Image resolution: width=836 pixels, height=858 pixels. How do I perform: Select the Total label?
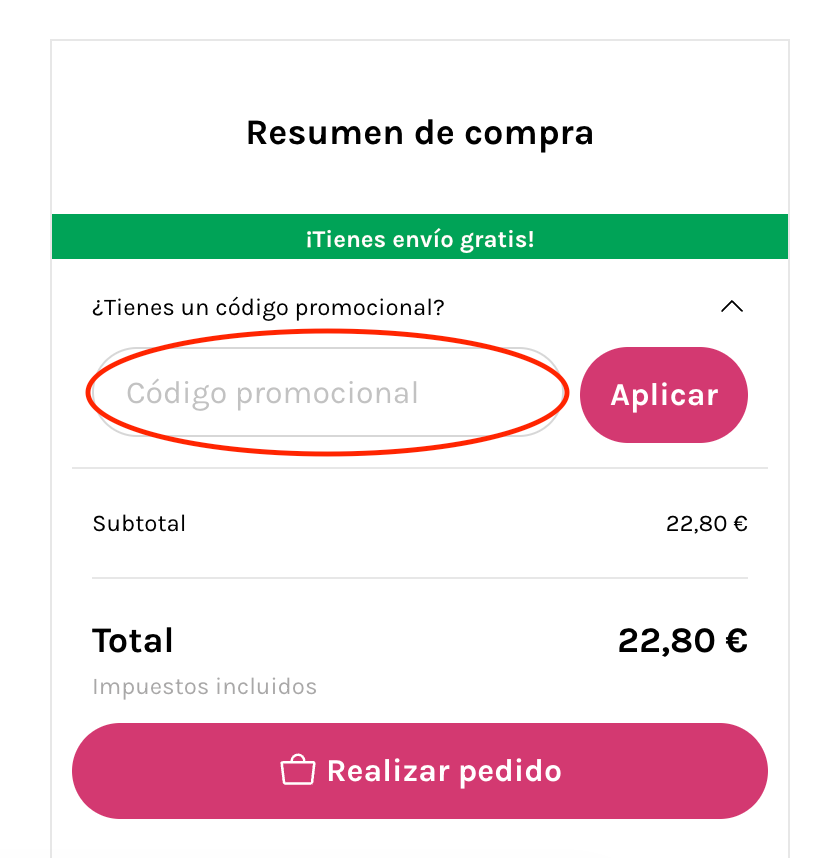coord(131,640)
